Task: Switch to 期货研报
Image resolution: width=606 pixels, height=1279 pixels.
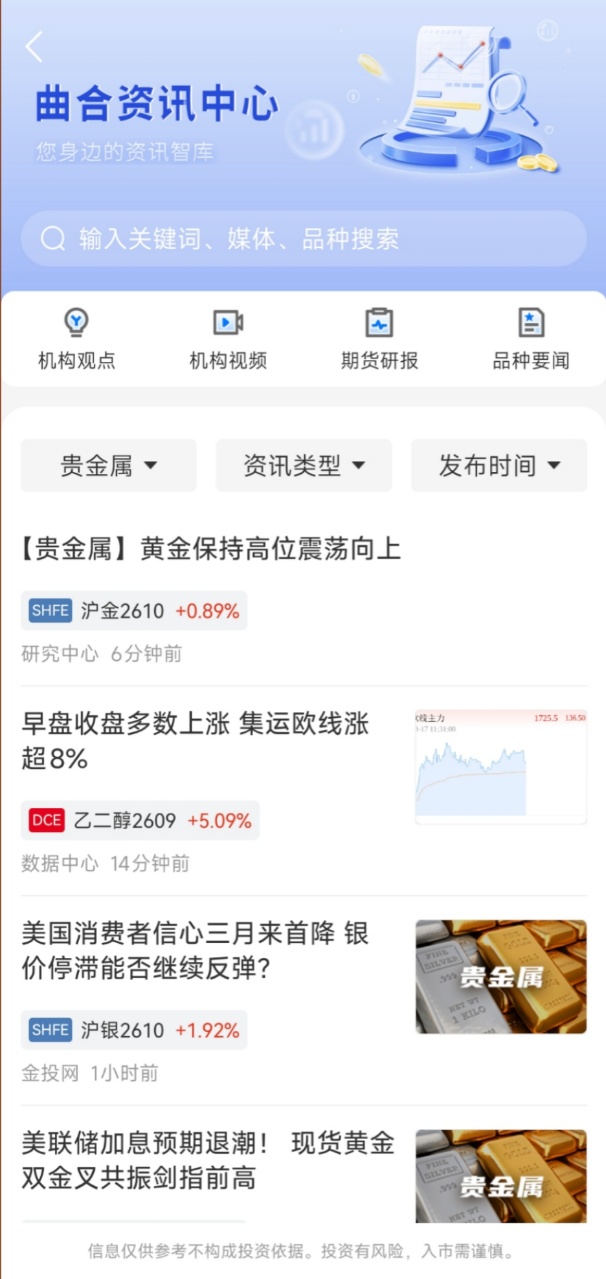Action: [379, 340]
